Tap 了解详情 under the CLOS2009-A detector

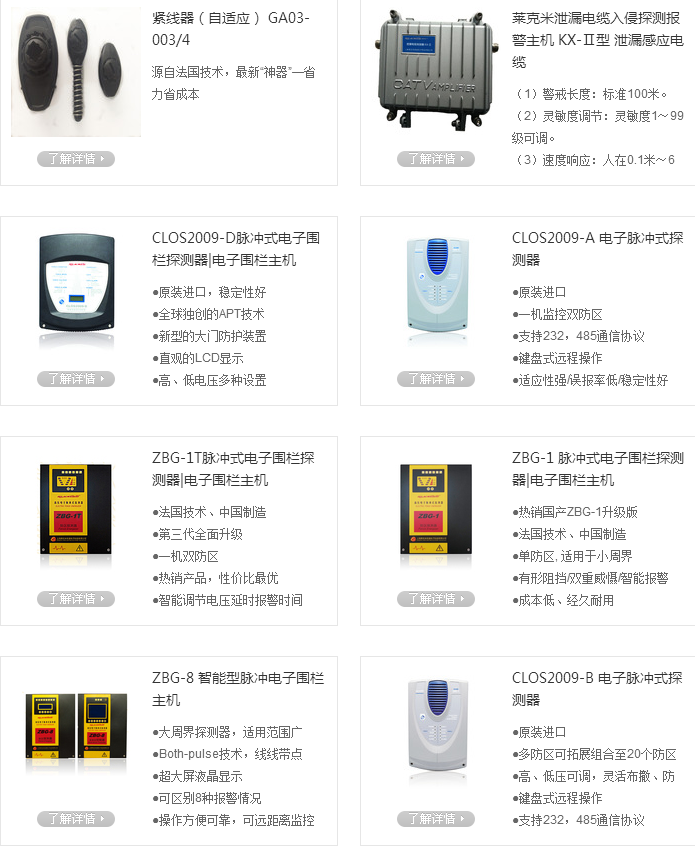[436, 379]
